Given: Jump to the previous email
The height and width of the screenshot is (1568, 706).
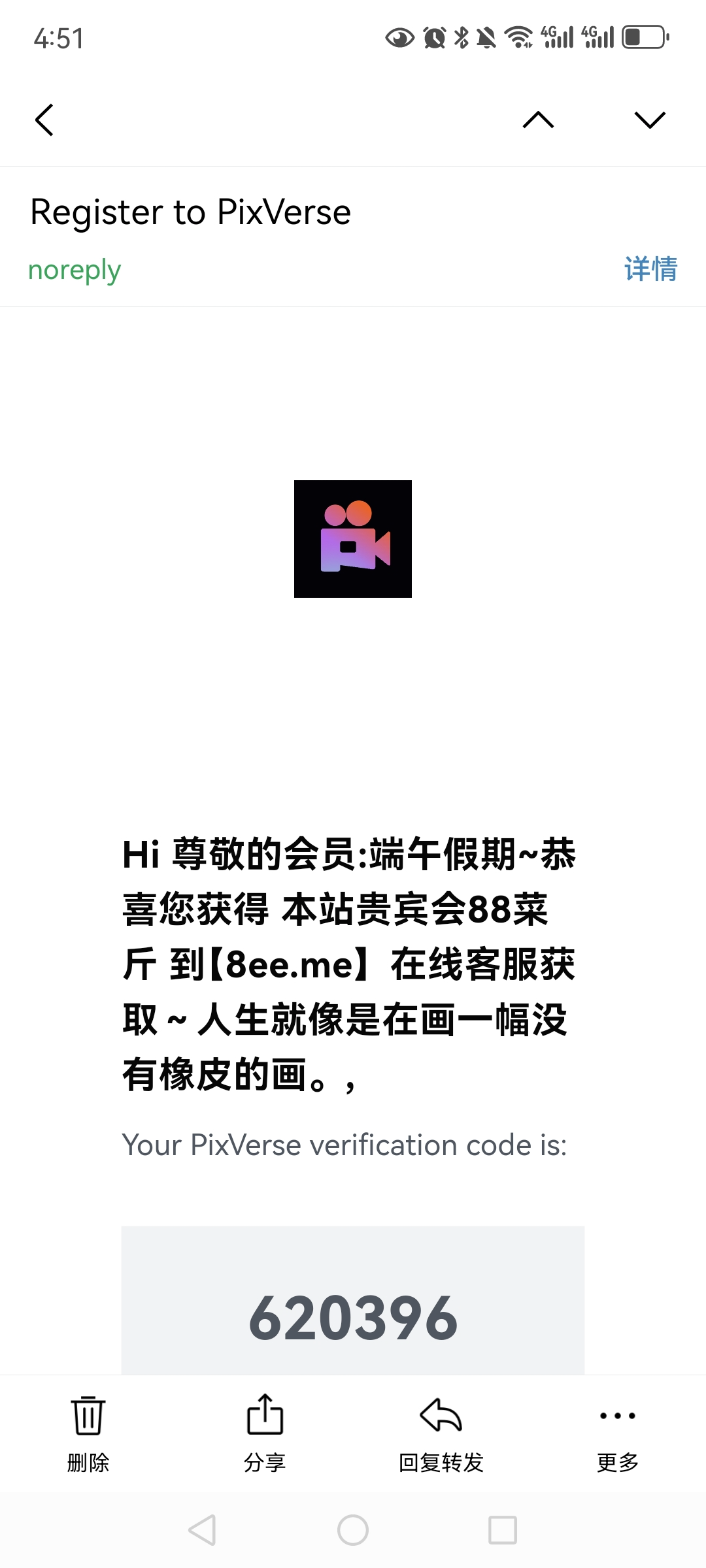Looking at the screenshot, I should [x=538, y=120].
